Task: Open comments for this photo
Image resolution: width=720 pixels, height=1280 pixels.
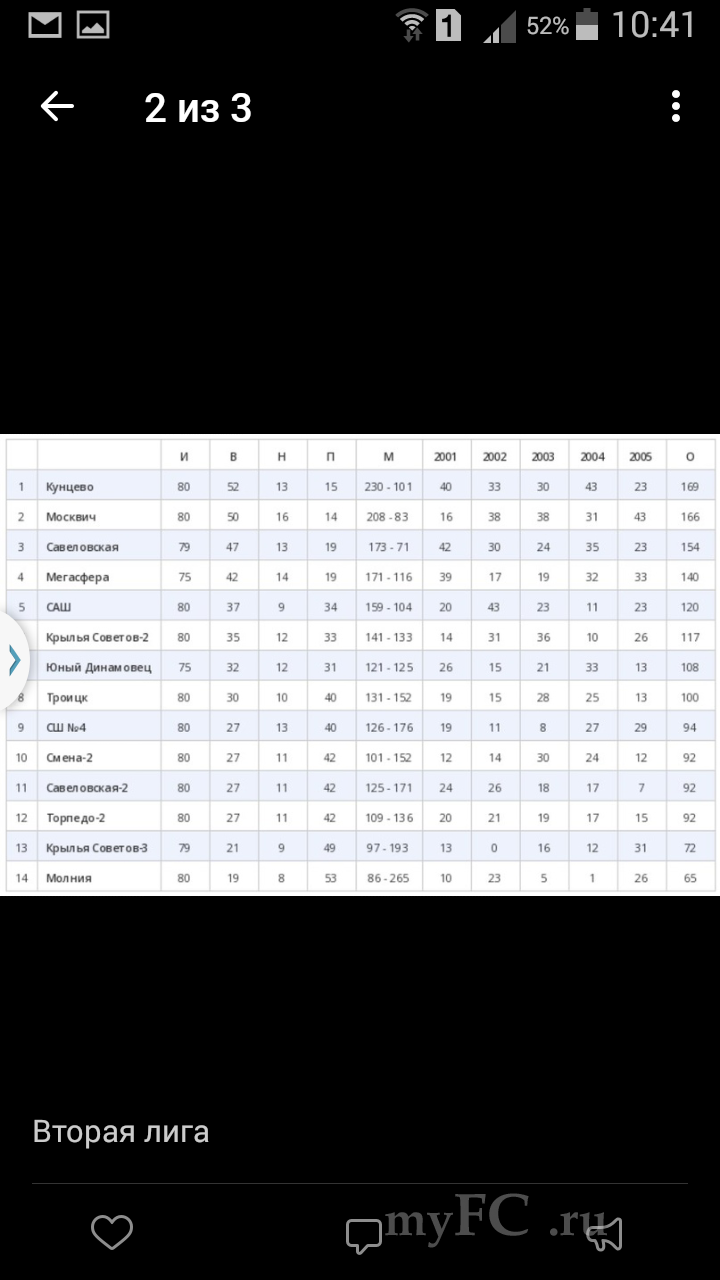Action: click(364, 1236)
